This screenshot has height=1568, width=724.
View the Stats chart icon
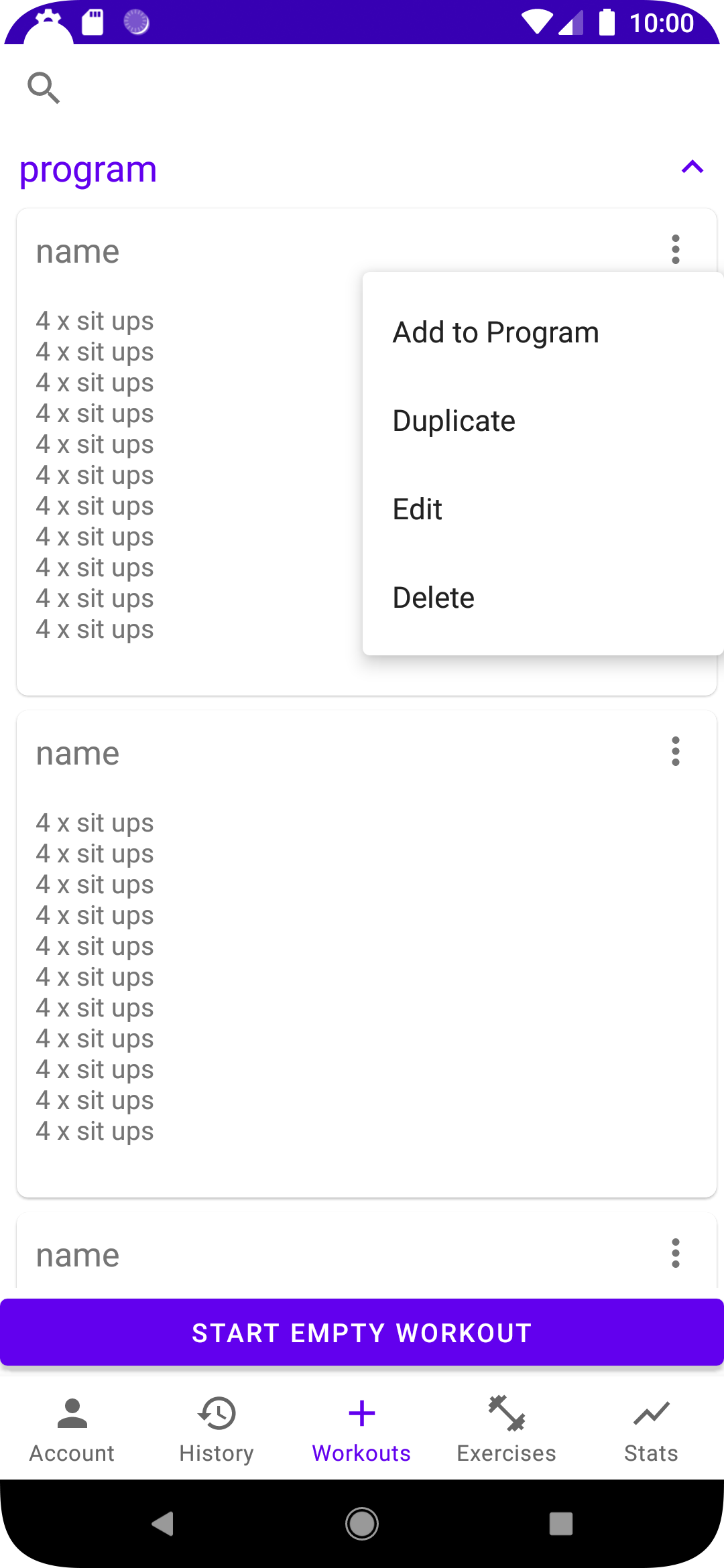651,1413
